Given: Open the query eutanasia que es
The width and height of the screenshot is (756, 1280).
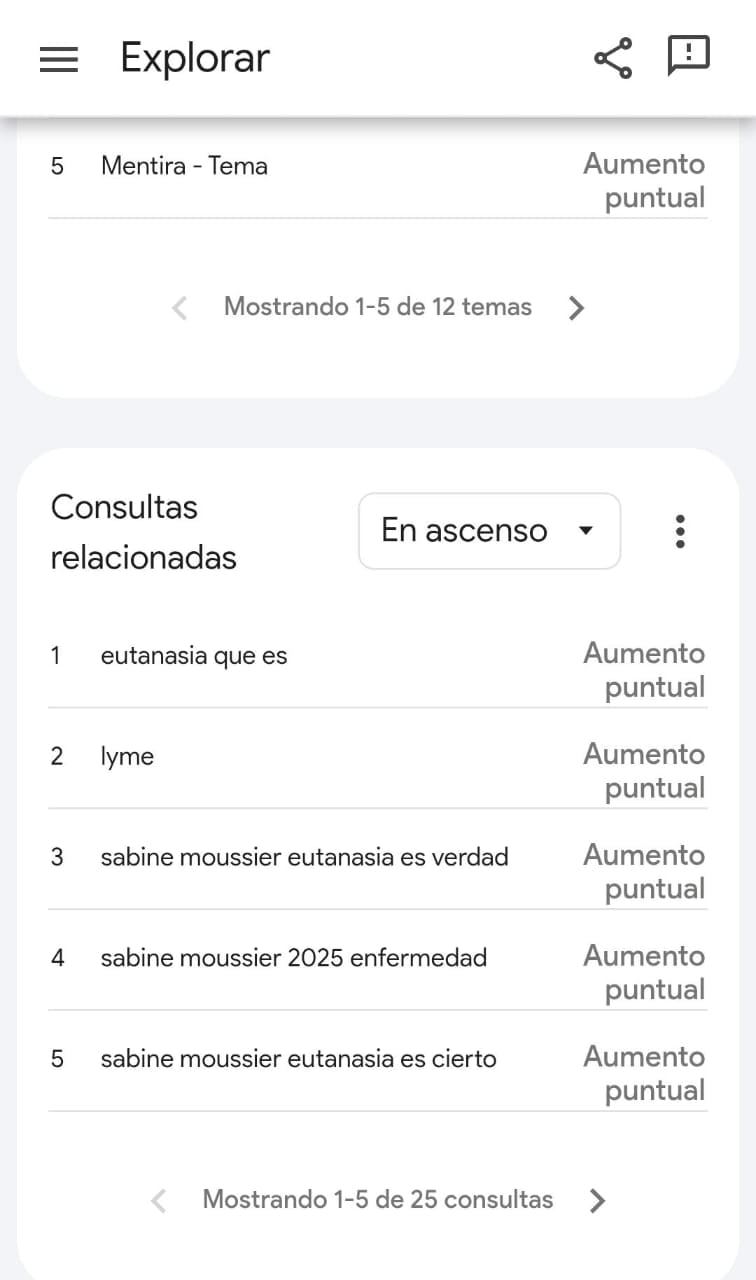Looking at the screenshot, I should (193, 655).
